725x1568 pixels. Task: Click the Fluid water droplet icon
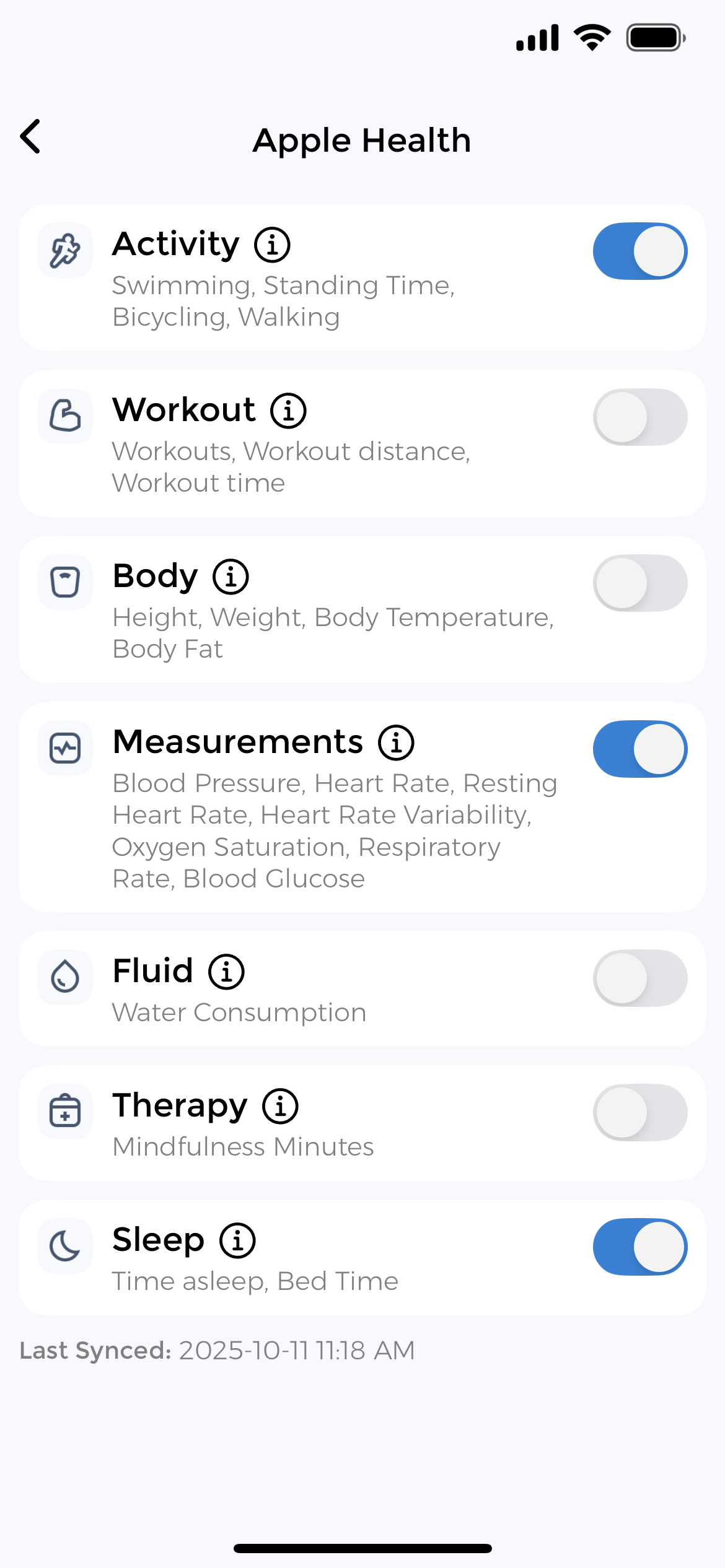pos(64,977)
